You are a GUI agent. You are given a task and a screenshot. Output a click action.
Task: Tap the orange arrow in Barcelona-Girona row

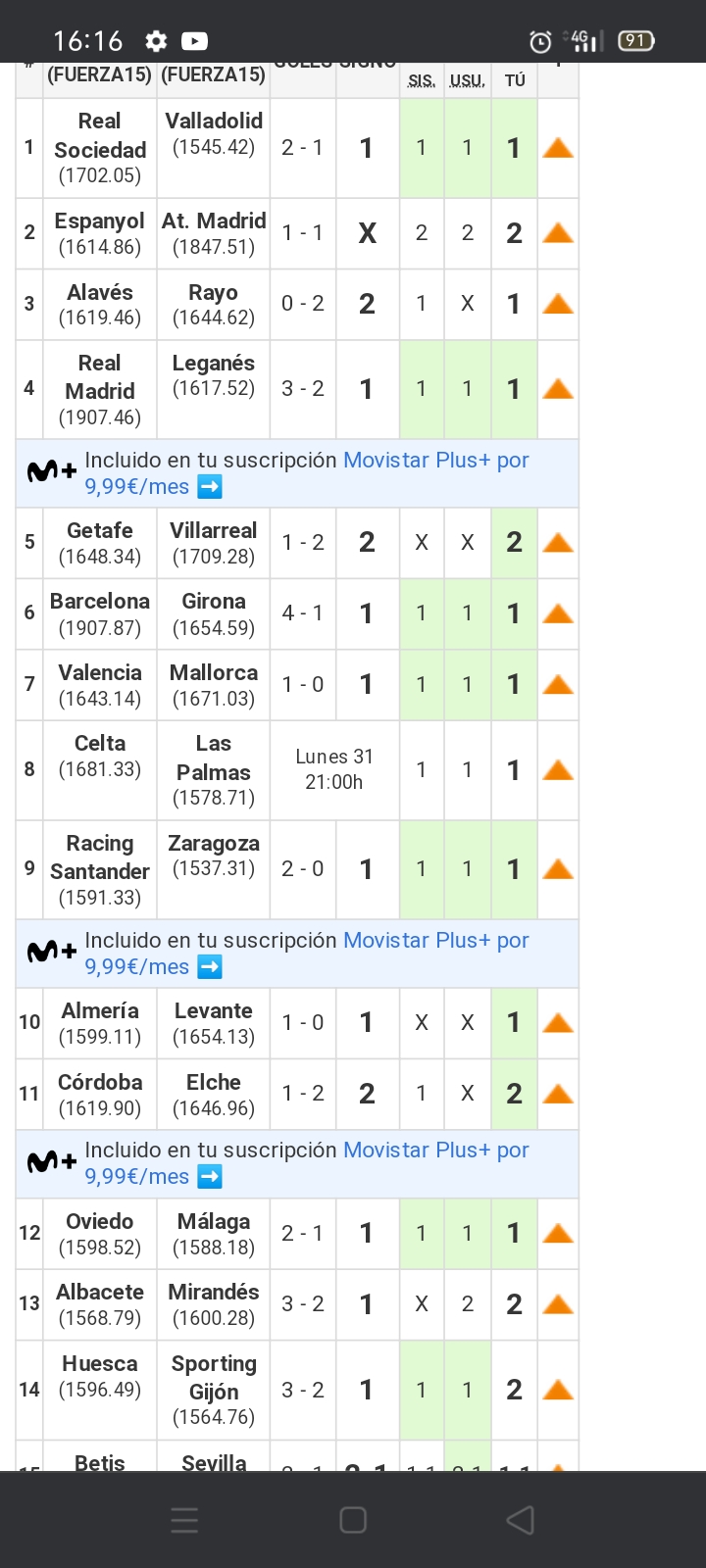[x=557, y=614]
